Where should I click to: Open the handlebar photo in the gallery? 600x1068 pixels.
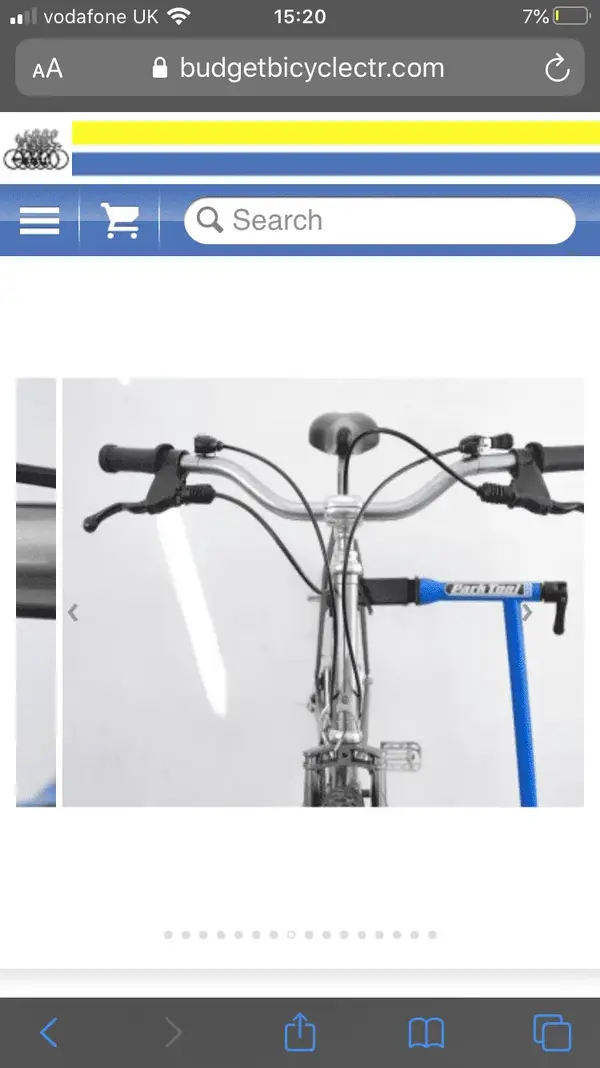(322, 592)
